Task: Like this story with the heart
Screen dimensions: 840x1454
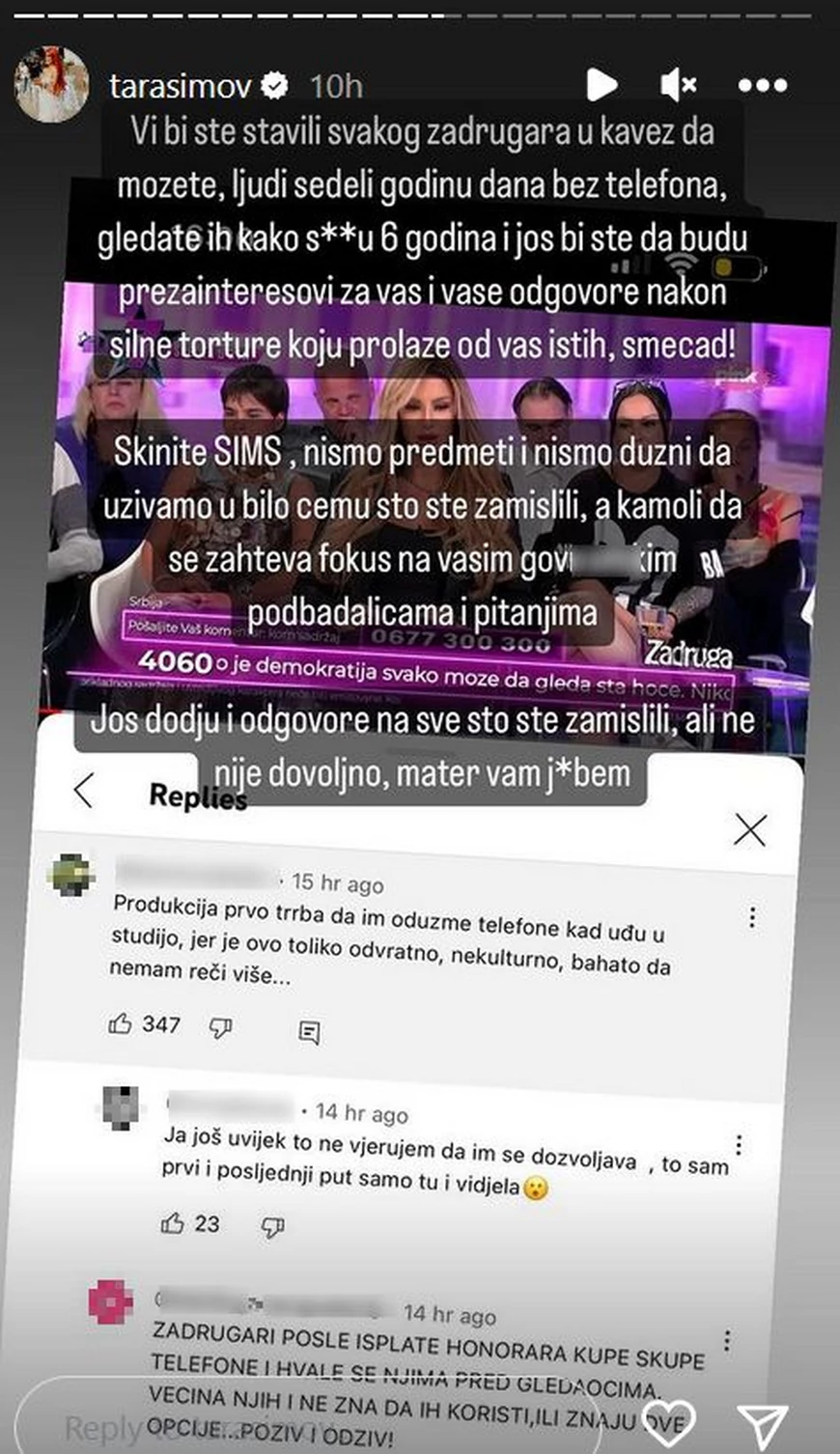Action: point(668,1422)
